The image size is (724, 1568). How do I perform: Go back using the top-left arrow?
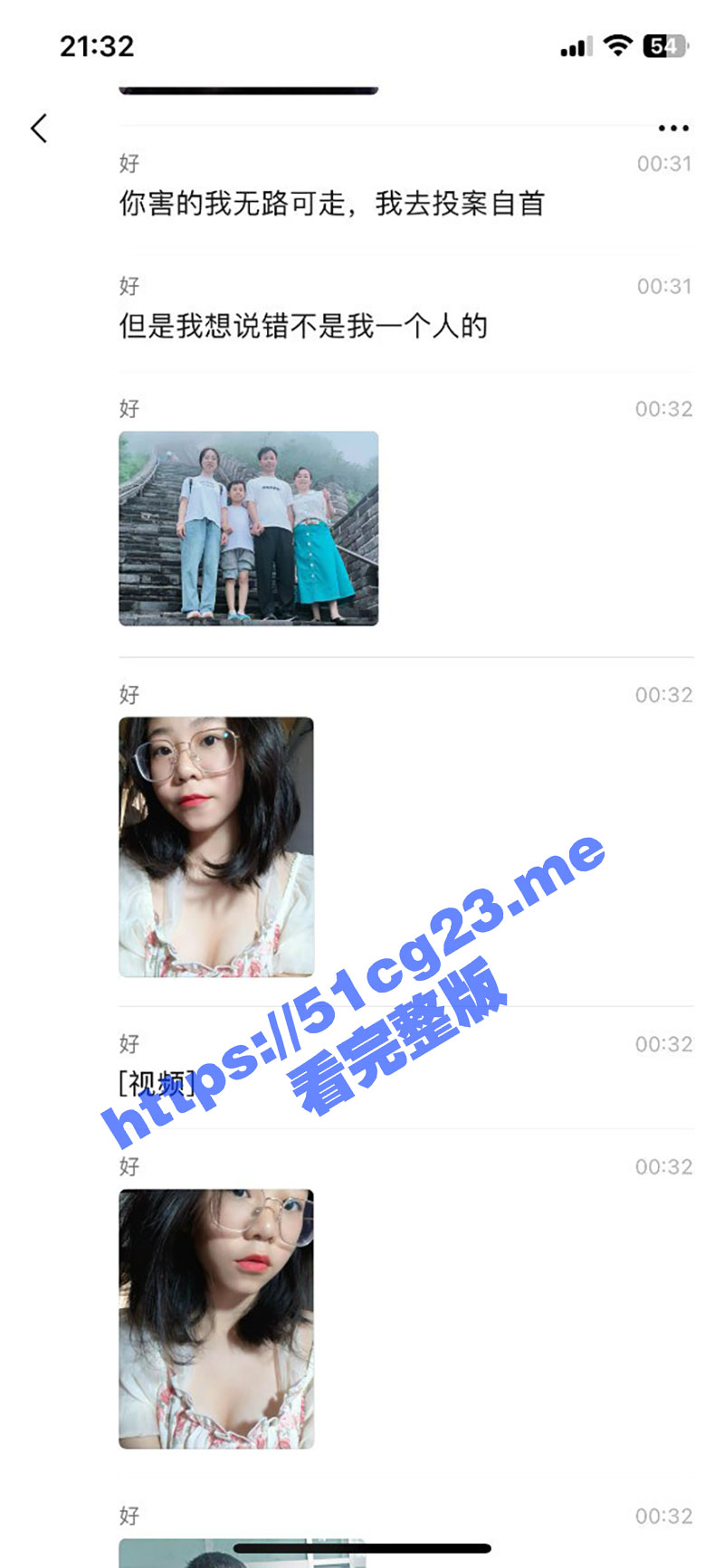click(38, 128)
